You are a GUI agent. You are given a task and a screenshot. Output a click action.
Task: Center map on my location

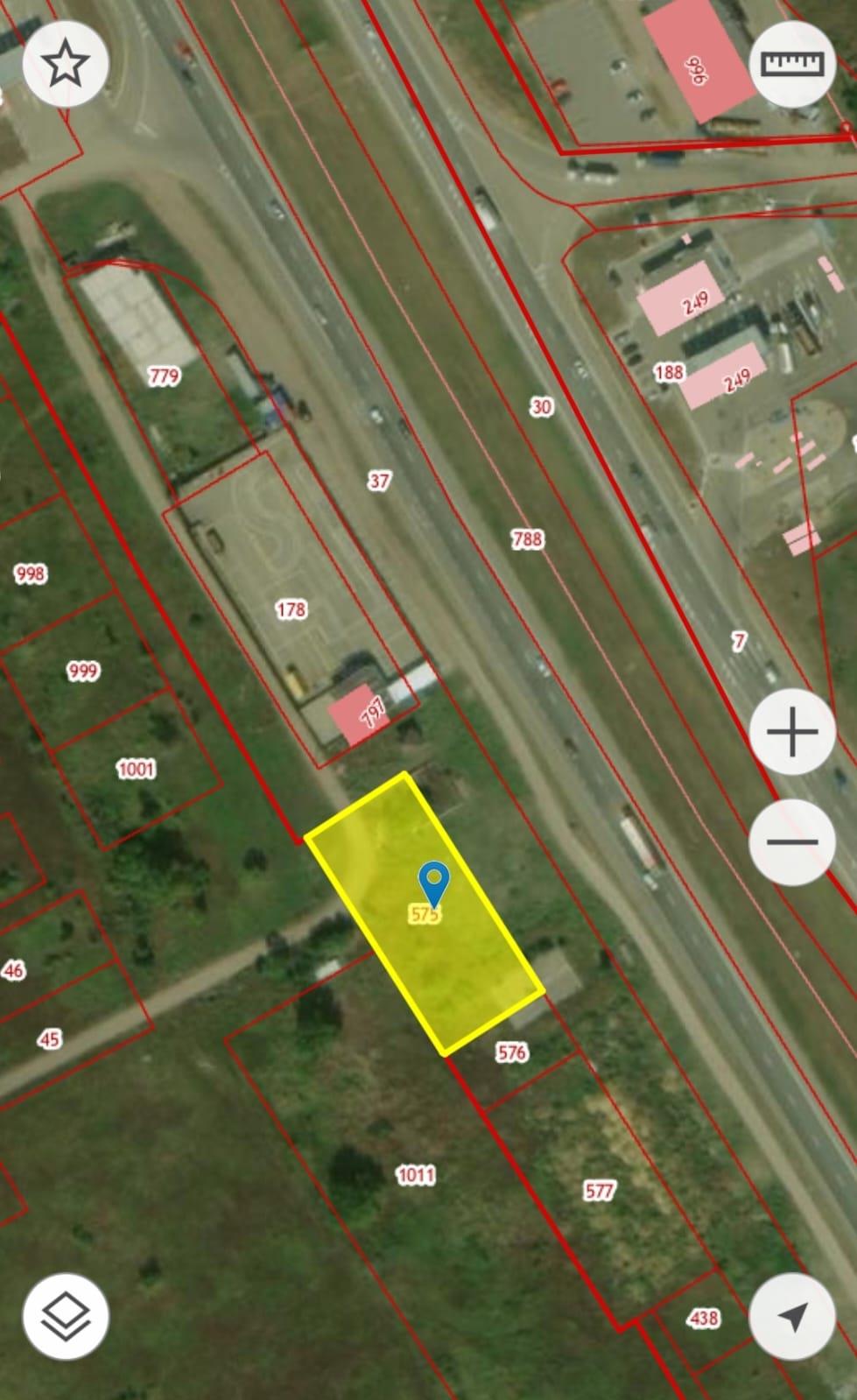coord(792,1316)
